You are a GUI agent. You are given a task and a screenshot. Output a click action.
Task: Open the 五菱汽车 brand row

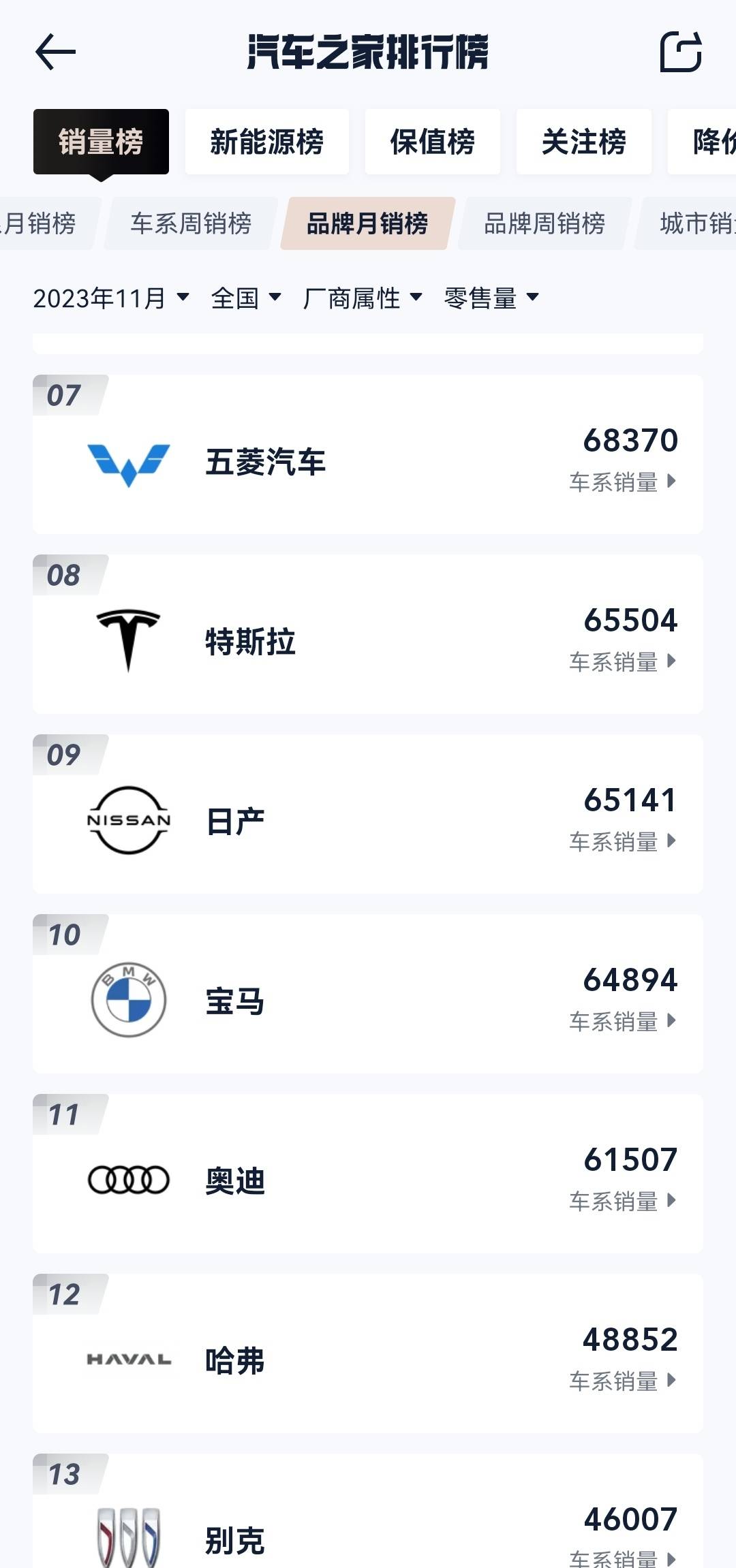pos(368,454)
